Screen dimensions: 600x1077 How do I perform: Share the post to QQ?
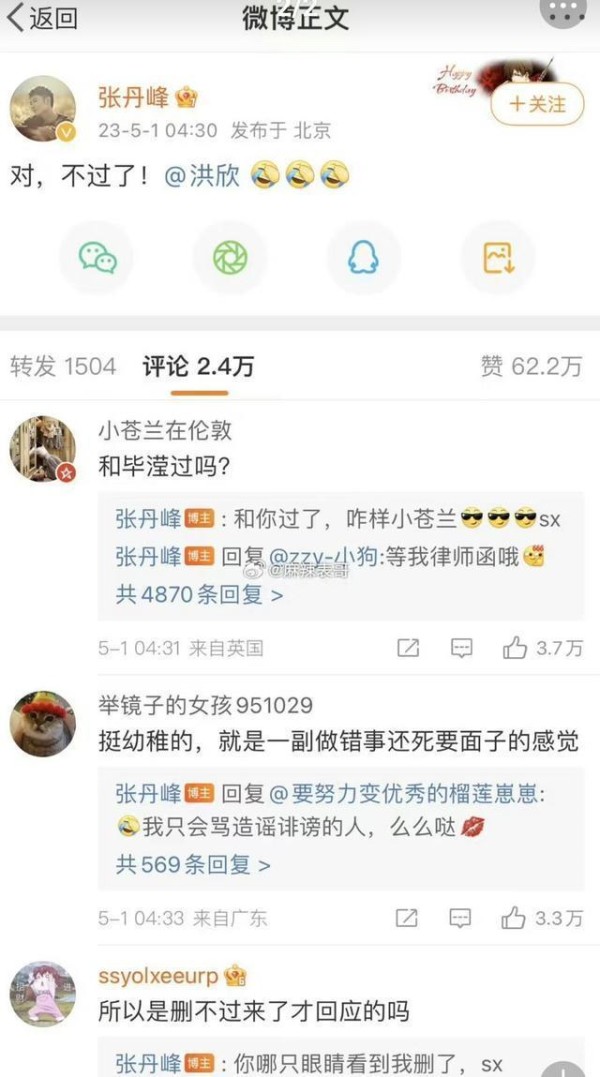click(x=364, y=258)
